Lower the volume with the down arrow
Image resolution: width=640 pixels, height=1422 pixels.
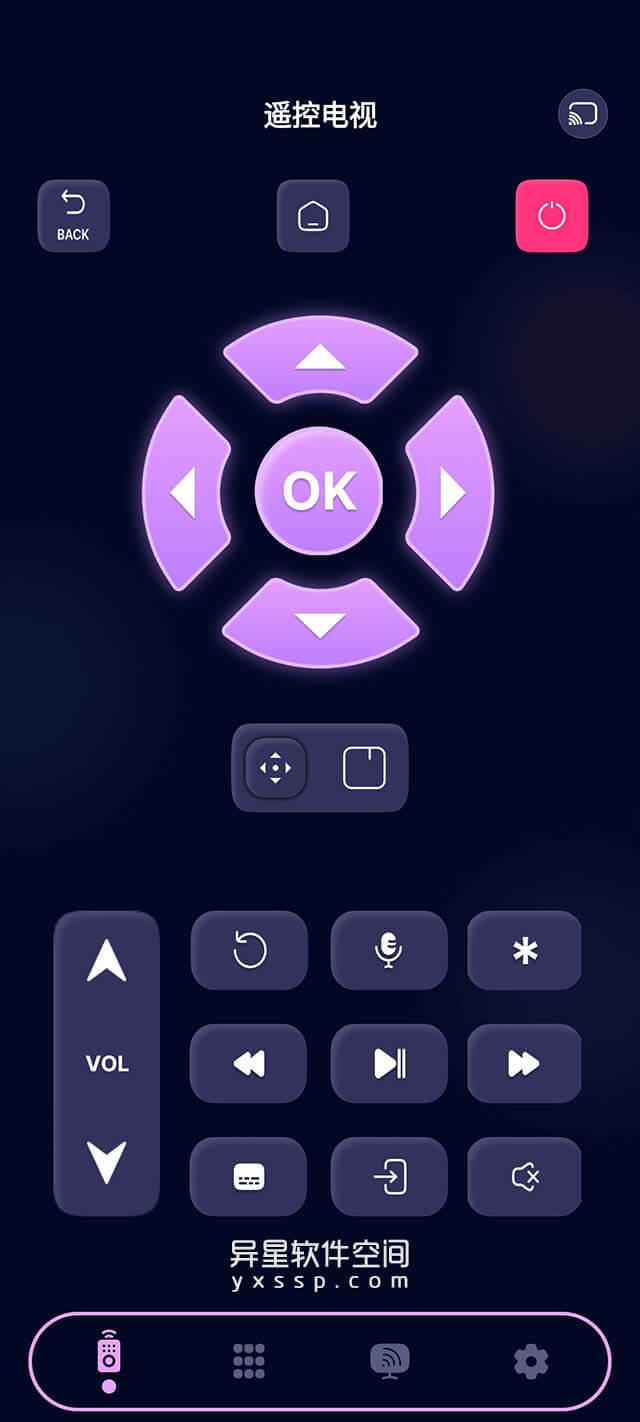point(106,1162)
